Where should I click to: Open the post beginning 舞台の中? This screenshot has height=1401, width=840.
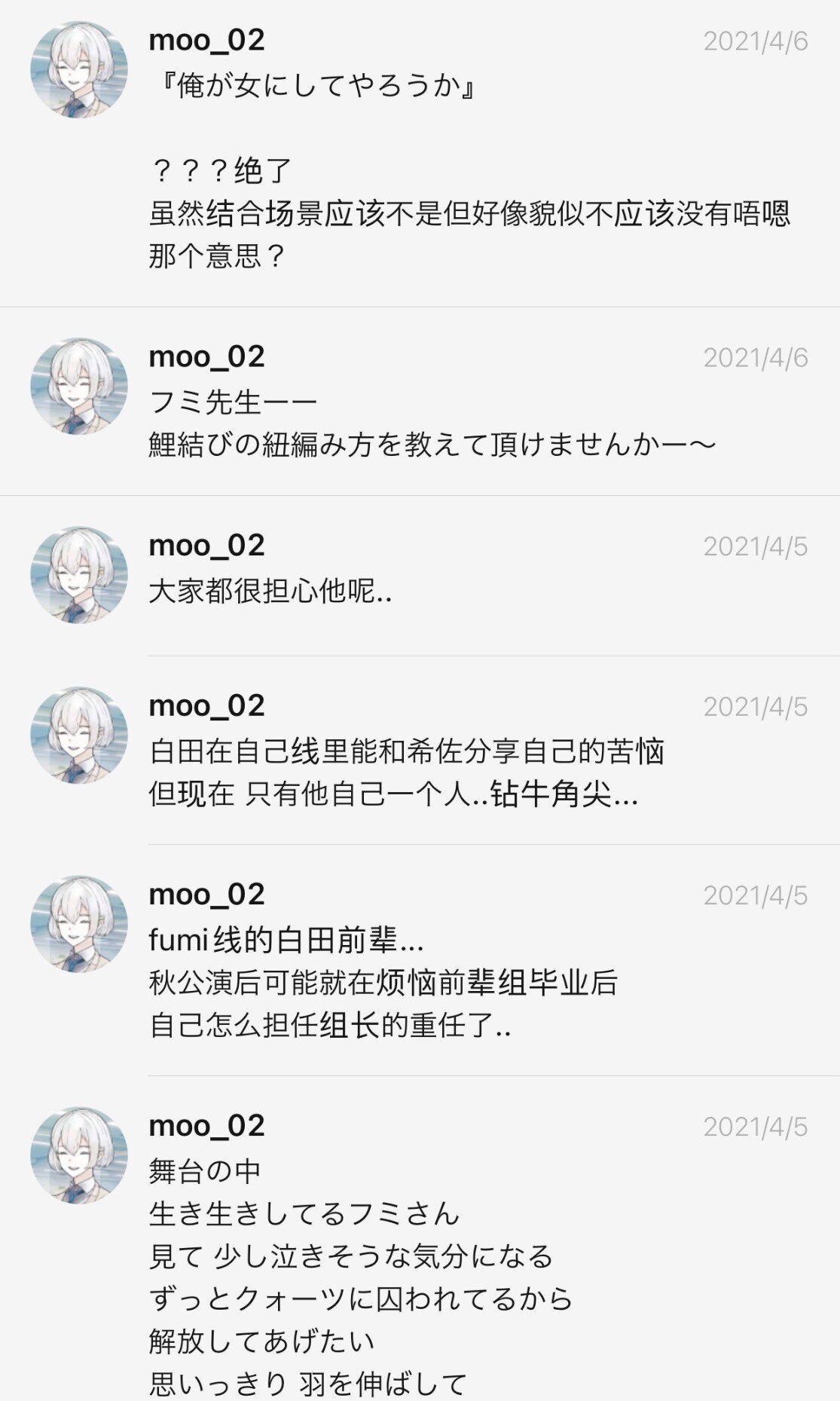tap(420, 1239)
